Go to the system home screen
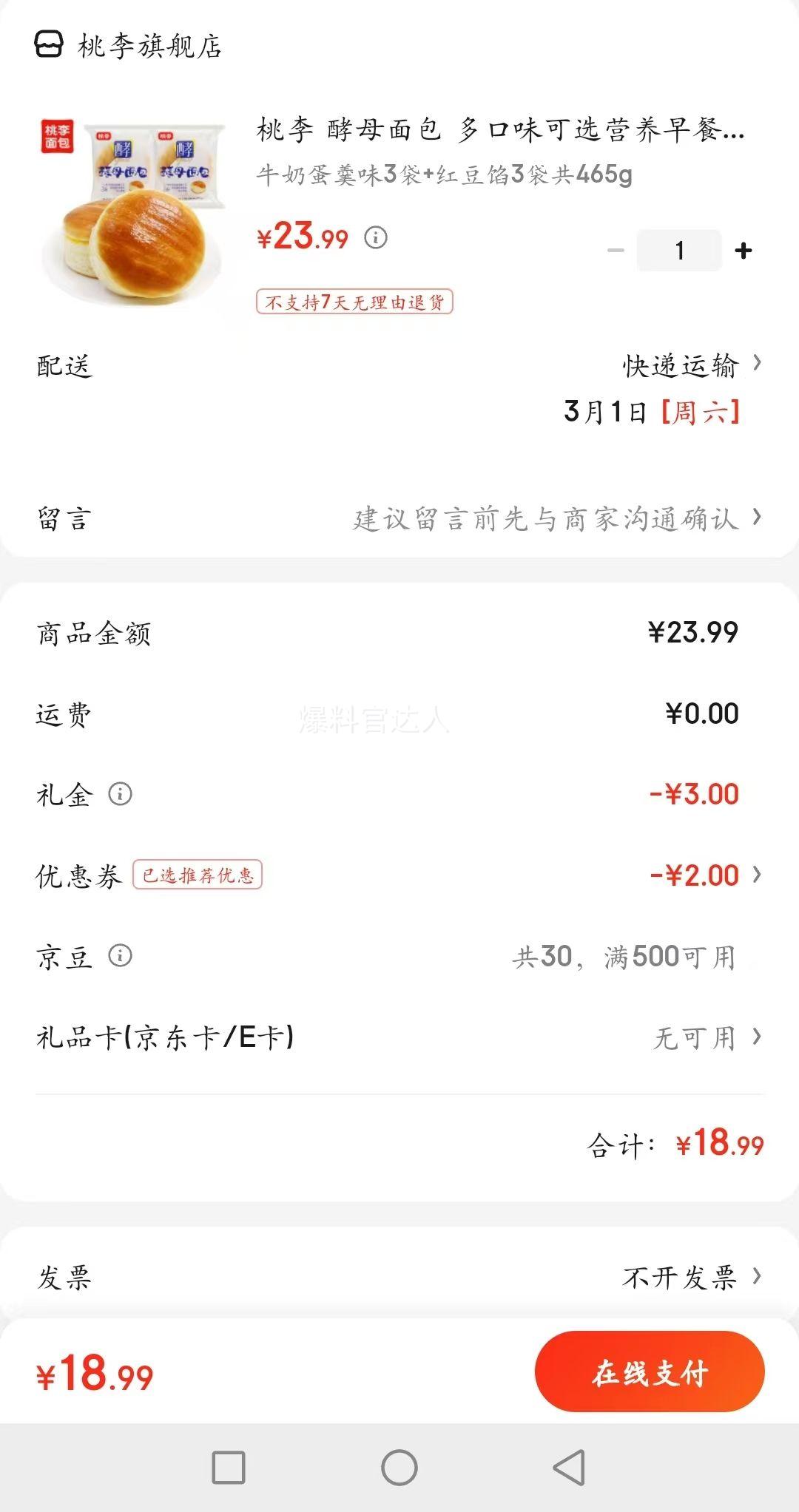 (x=399, y=1468)
